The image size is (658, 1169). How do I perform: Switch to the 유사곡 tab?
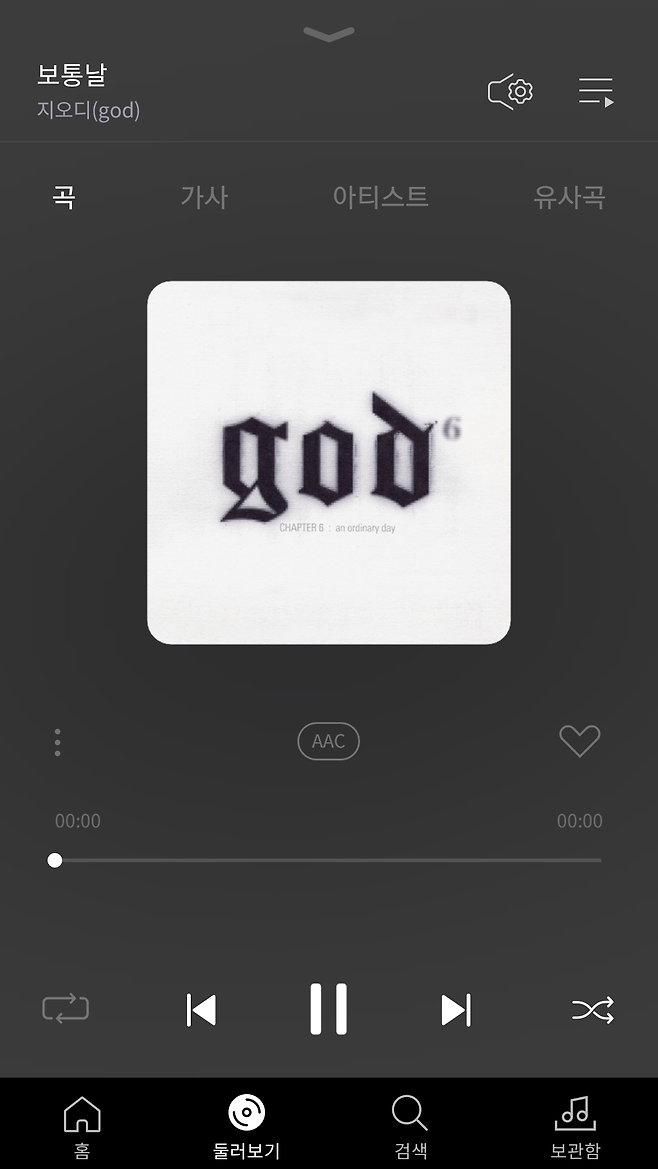[x=568, y=196]
